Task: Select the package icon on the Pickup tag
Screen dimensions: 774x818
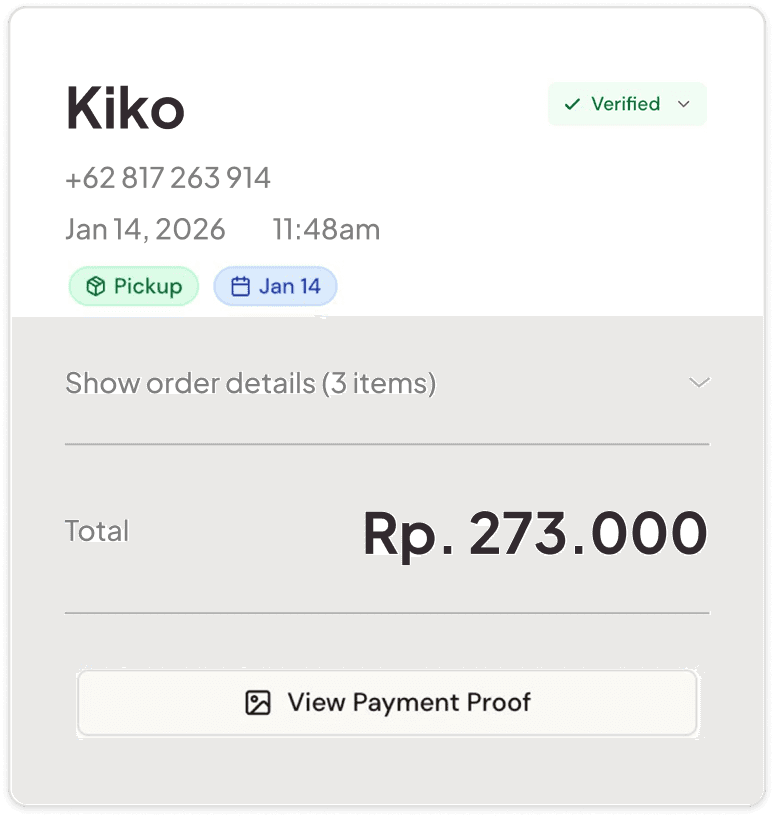Action: point(96,286)
